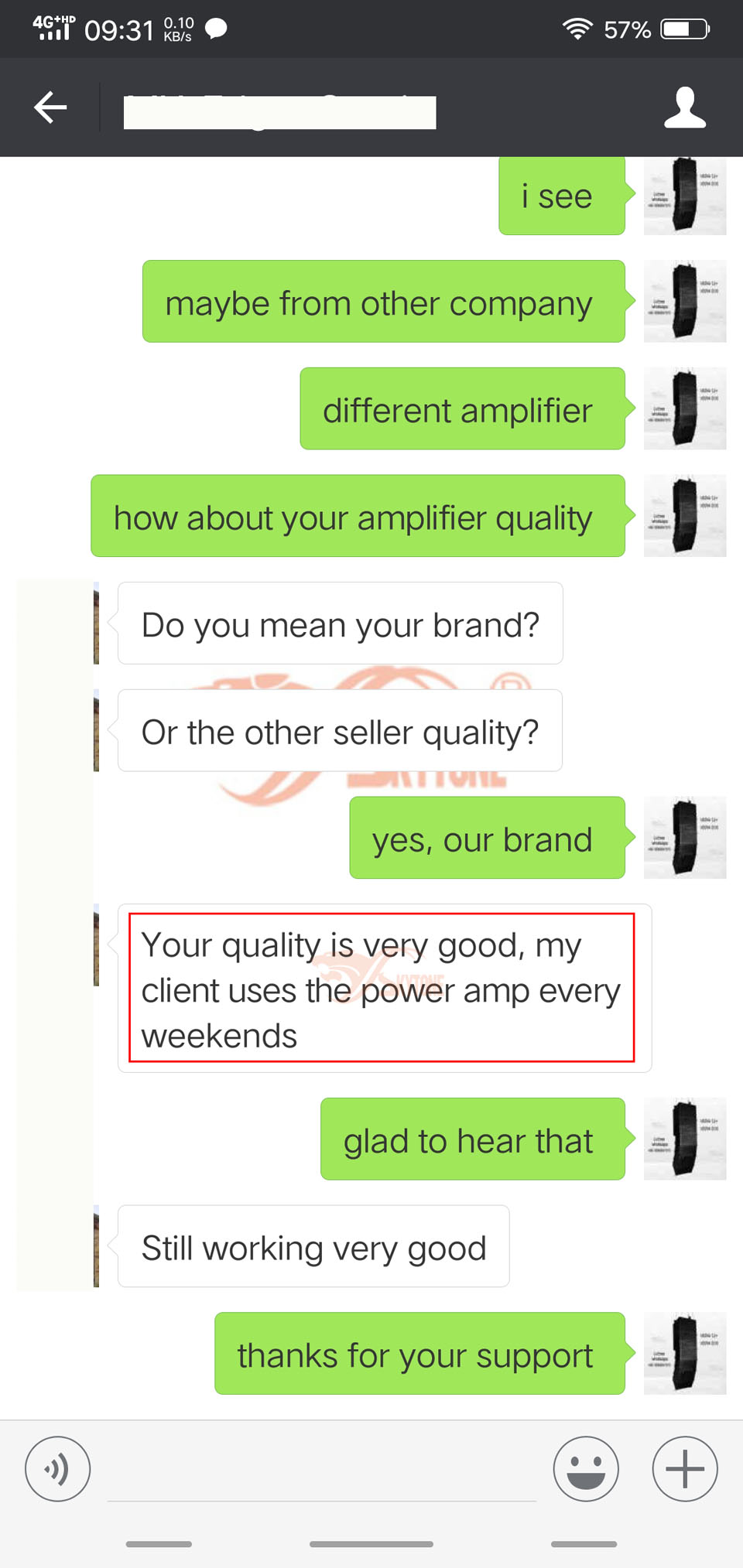The image size is (743, 1568).
Task: Tap the avatar beside 'glad to hear that'
Action: tap(685, 1139)
